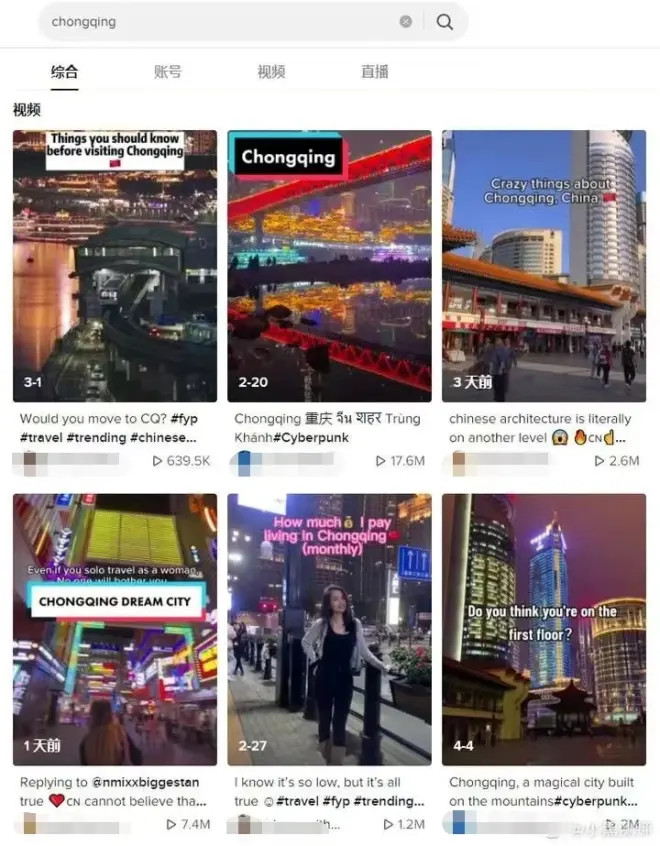Open the 视频 tab
660x846 pixels.
point(271,72)
